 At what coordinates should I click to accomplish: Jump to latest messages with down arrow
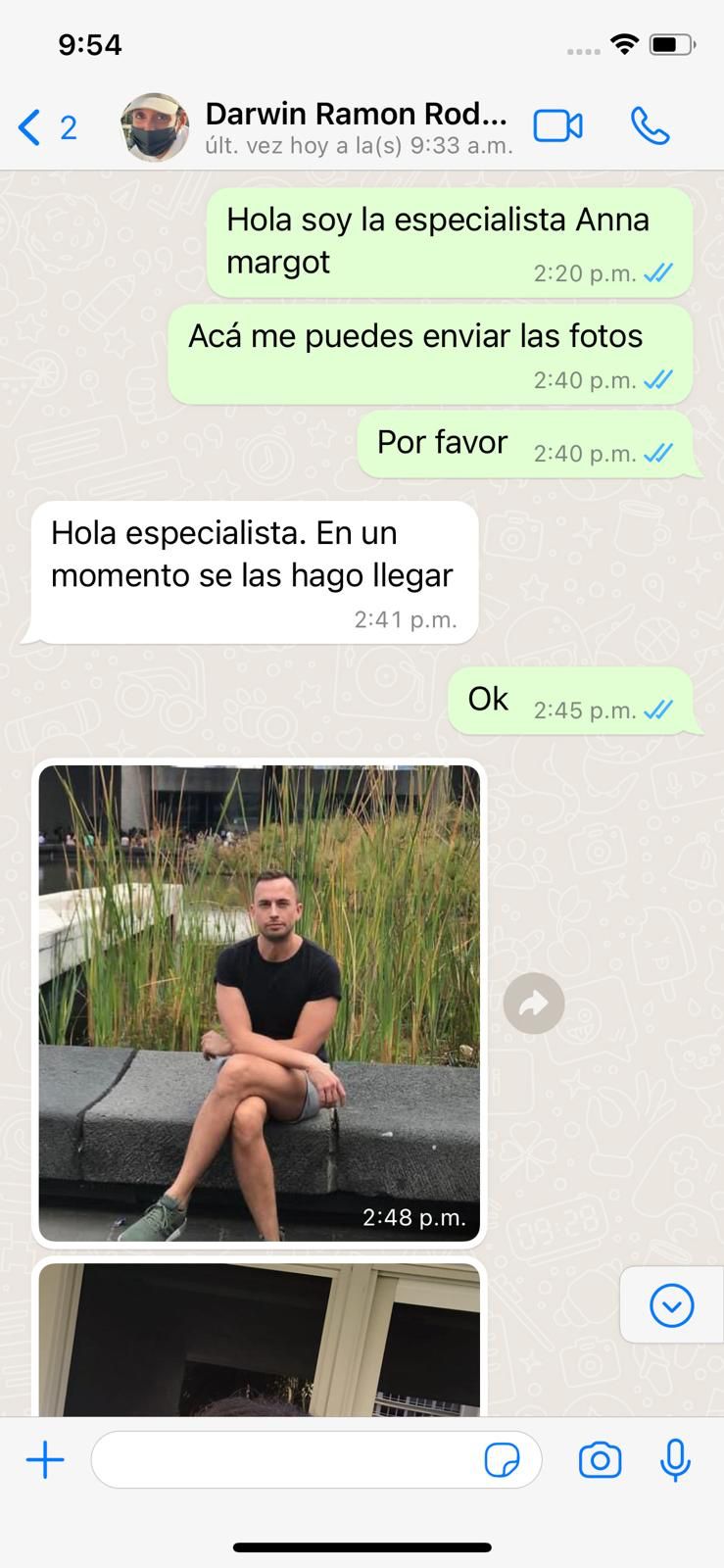click(671, 1305)
